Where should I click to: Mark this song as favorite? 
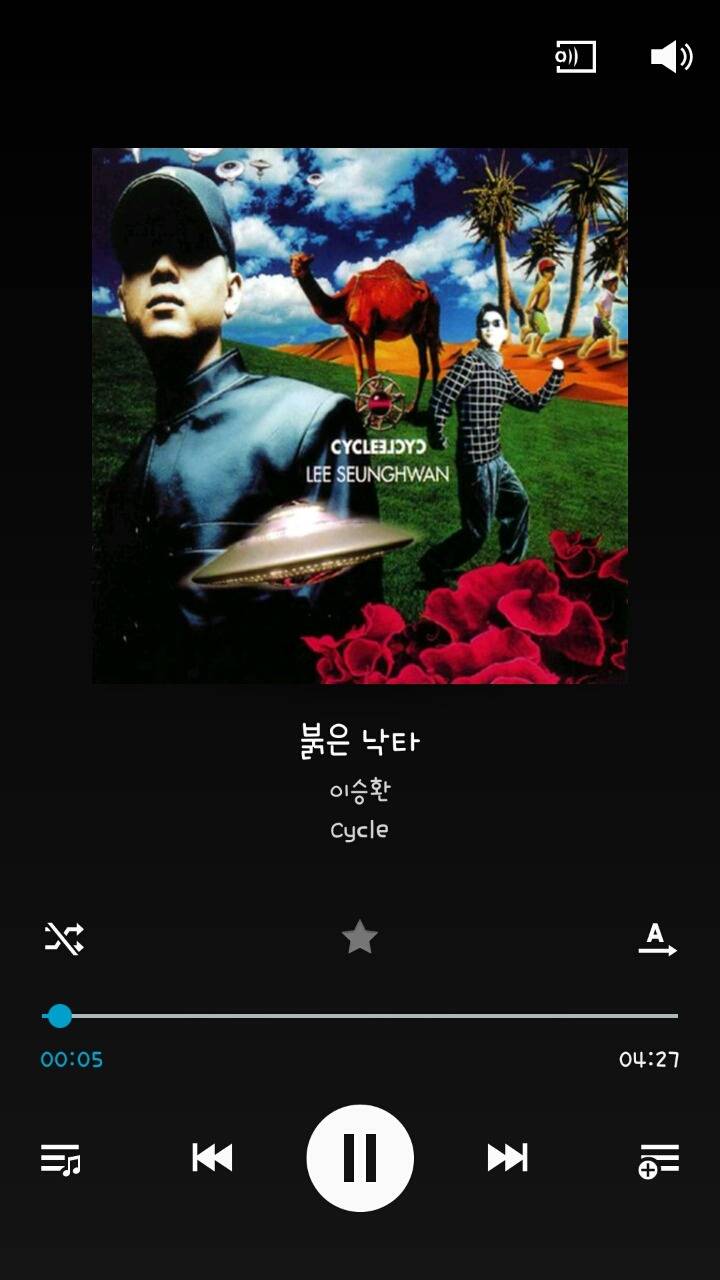(x=359, y=938)
